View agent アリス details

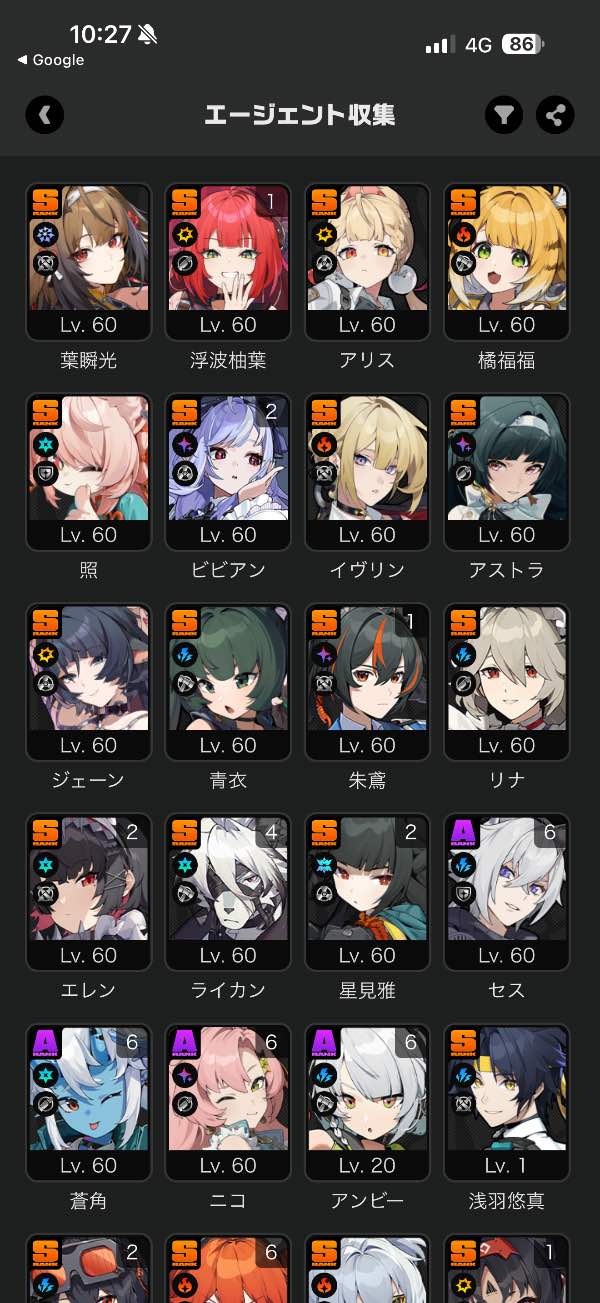coord(368,262)
